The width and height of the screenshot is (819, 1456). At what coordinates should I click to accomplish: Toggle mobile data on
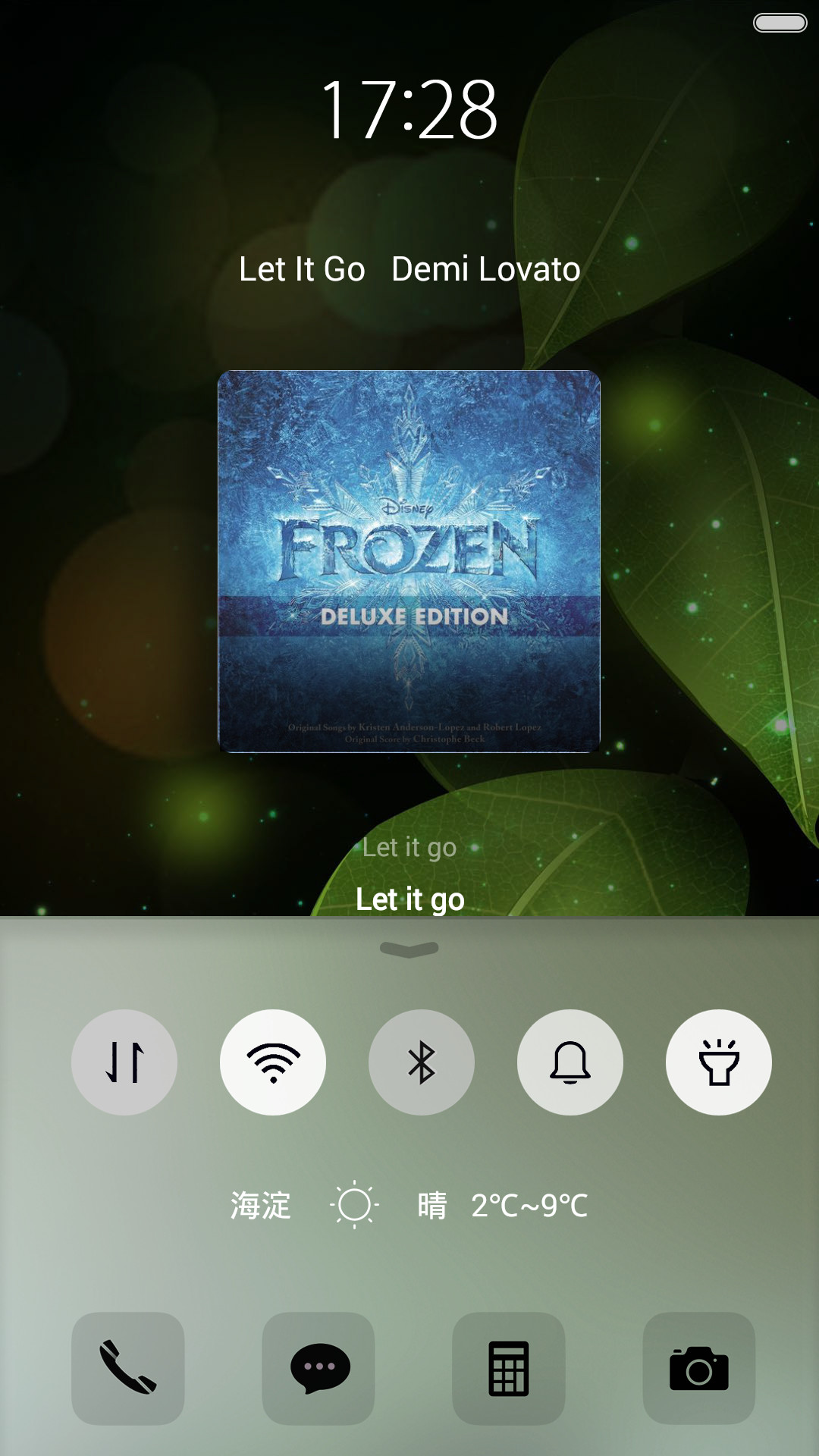click(x=124, y=1062)
